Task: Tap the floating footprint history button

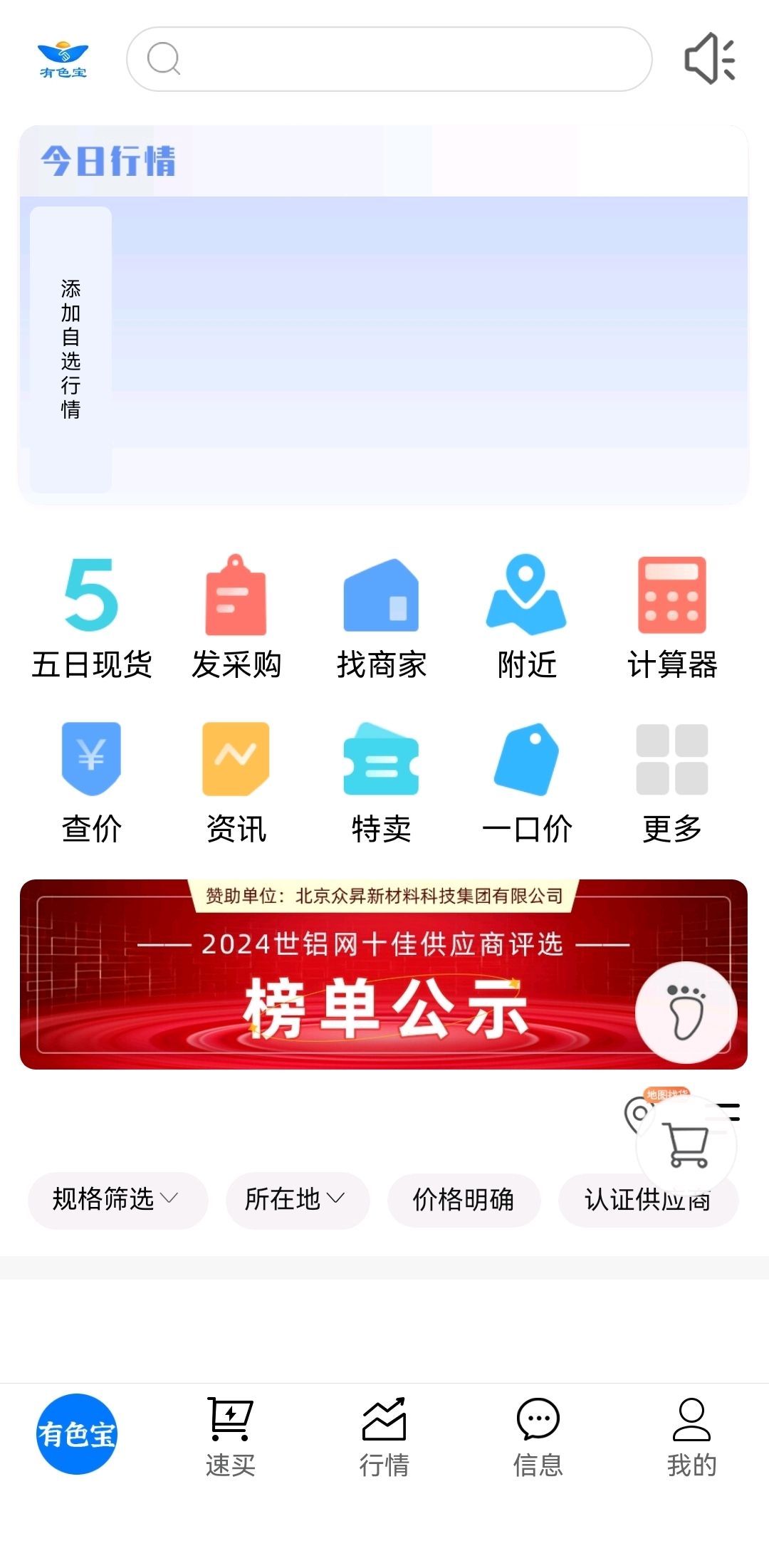Action: 686,1013
